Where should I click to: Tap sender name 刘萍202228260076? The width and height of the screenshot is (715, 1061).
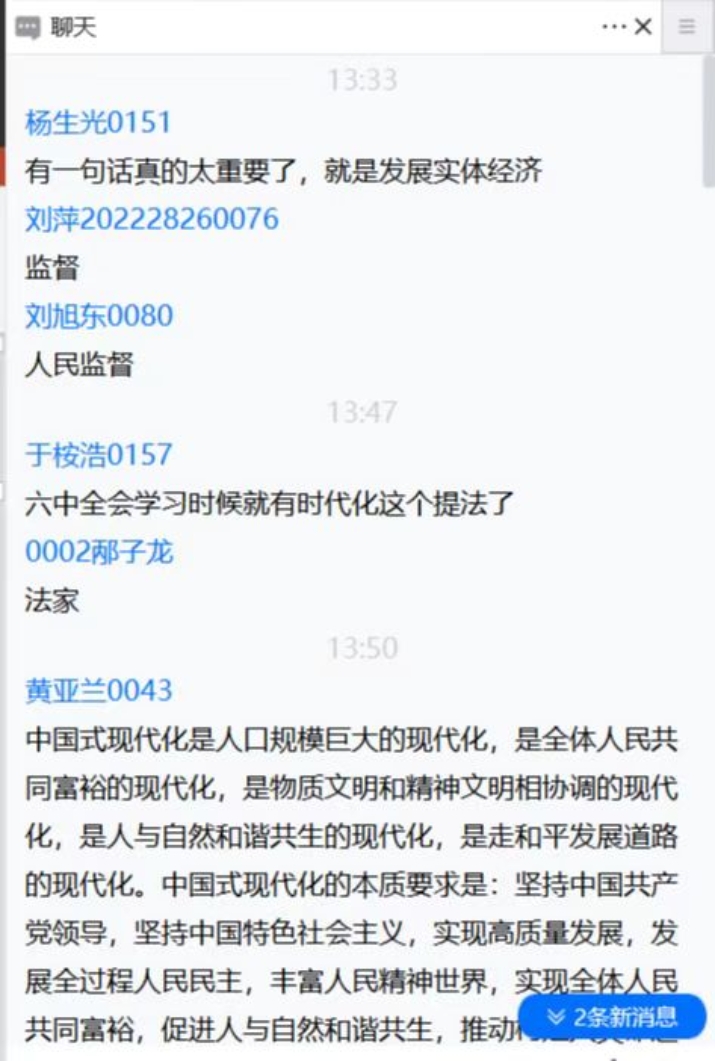click(x=151, y=219)
